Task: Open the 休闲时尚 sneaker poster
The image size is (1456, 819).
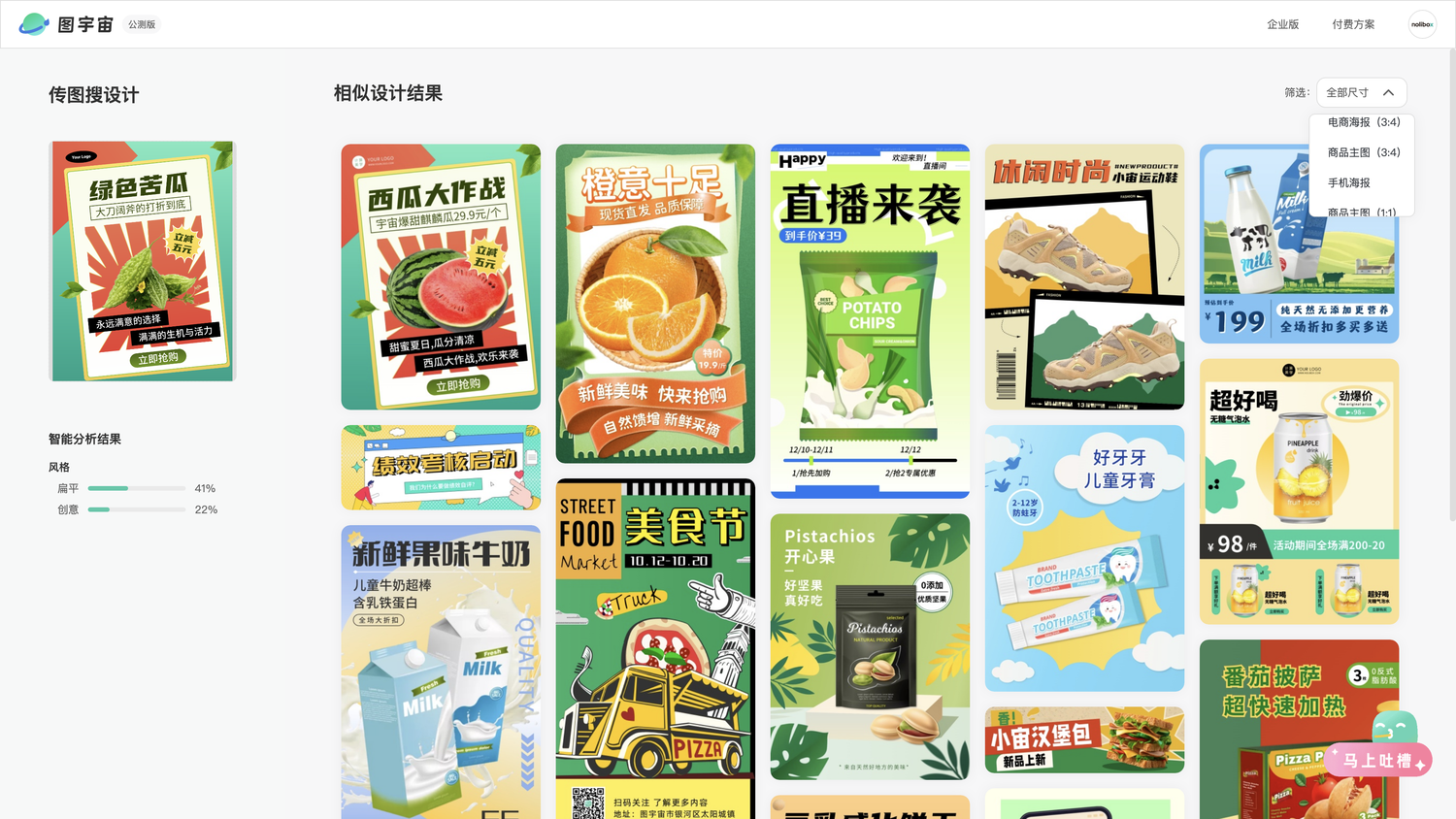Action: 1084,277
